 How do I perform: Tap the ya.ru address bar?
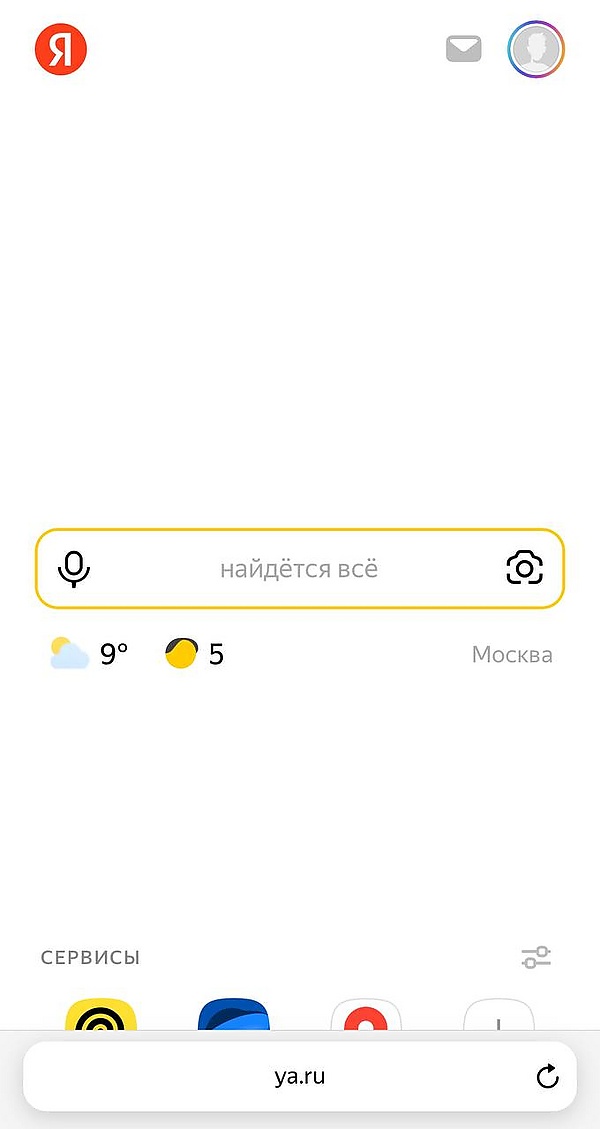point(299,1076)
